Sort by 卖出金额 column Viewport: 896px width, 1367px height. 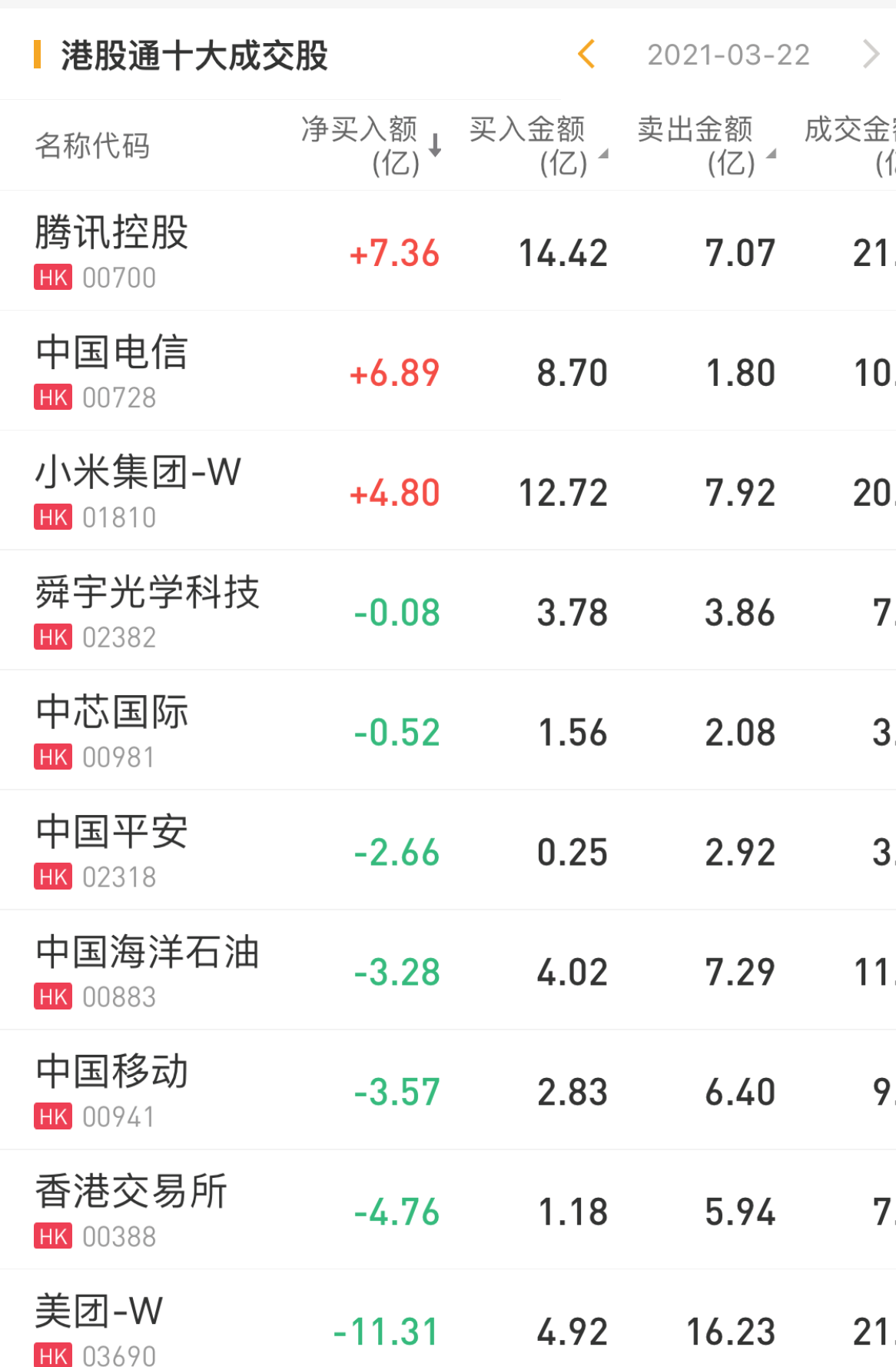click(705, 145)
